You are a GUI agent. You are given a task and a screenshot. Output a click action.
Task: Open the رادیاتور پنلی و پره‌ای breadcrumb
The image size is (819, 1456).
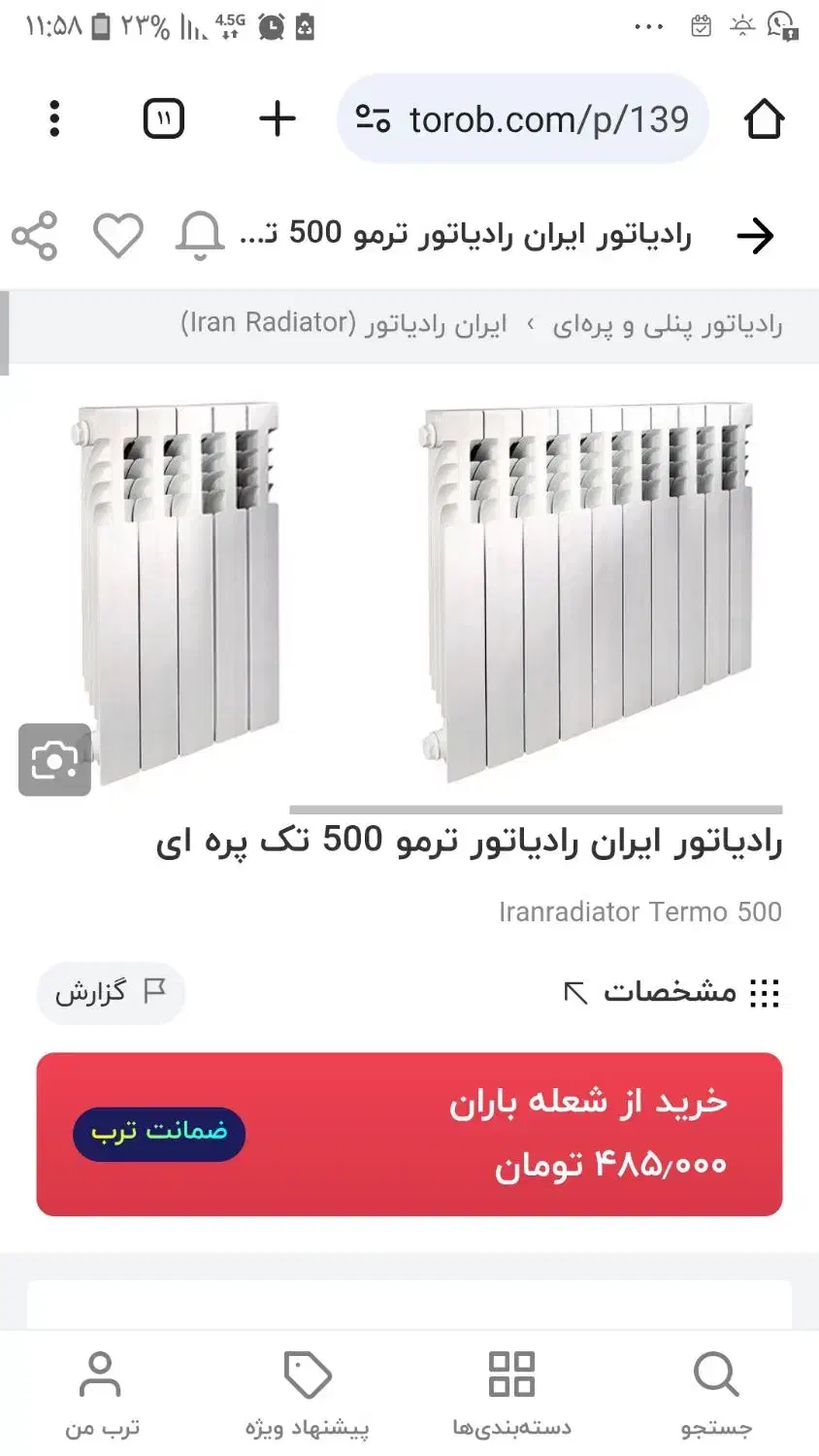(668, 325)
